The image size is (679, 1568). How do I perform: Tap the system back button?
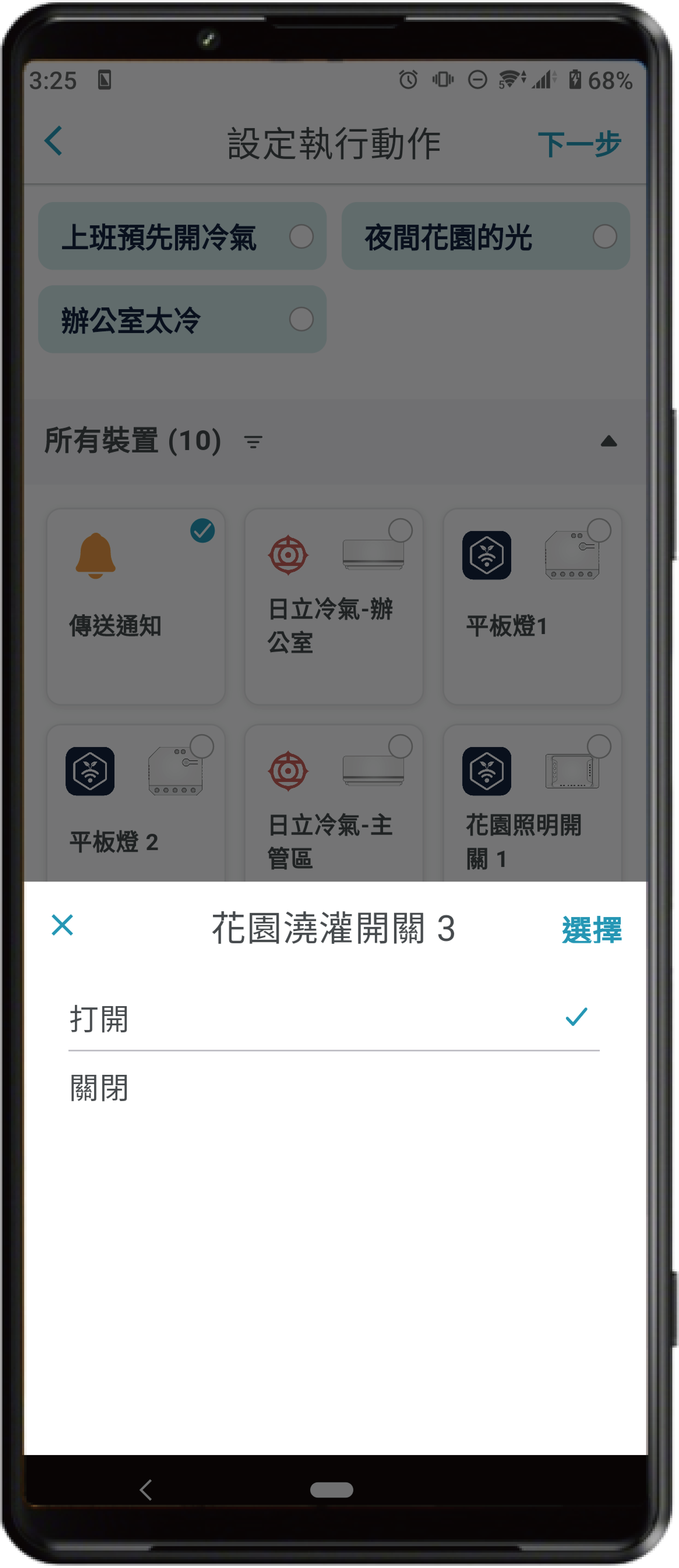(x=146, y=1489)
